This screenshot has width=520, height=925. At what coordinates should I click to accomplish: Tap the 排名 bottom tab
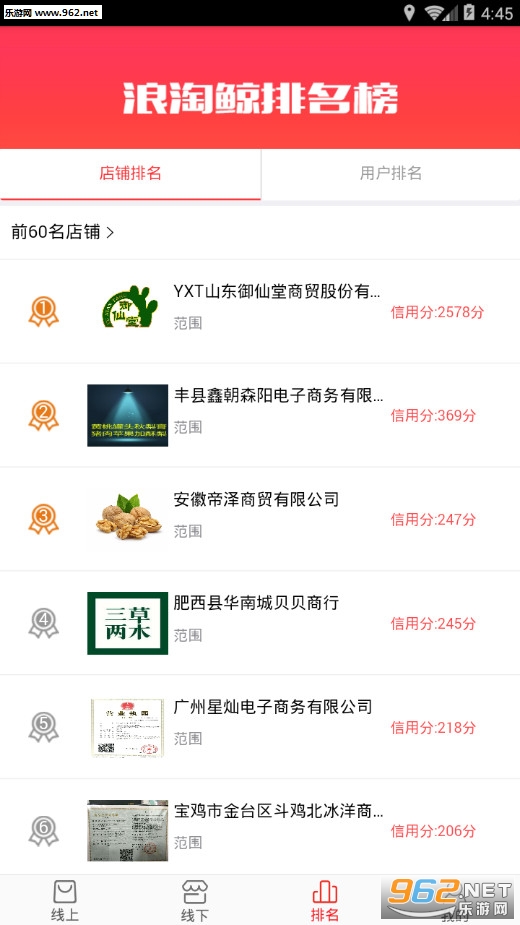point(325,900)
